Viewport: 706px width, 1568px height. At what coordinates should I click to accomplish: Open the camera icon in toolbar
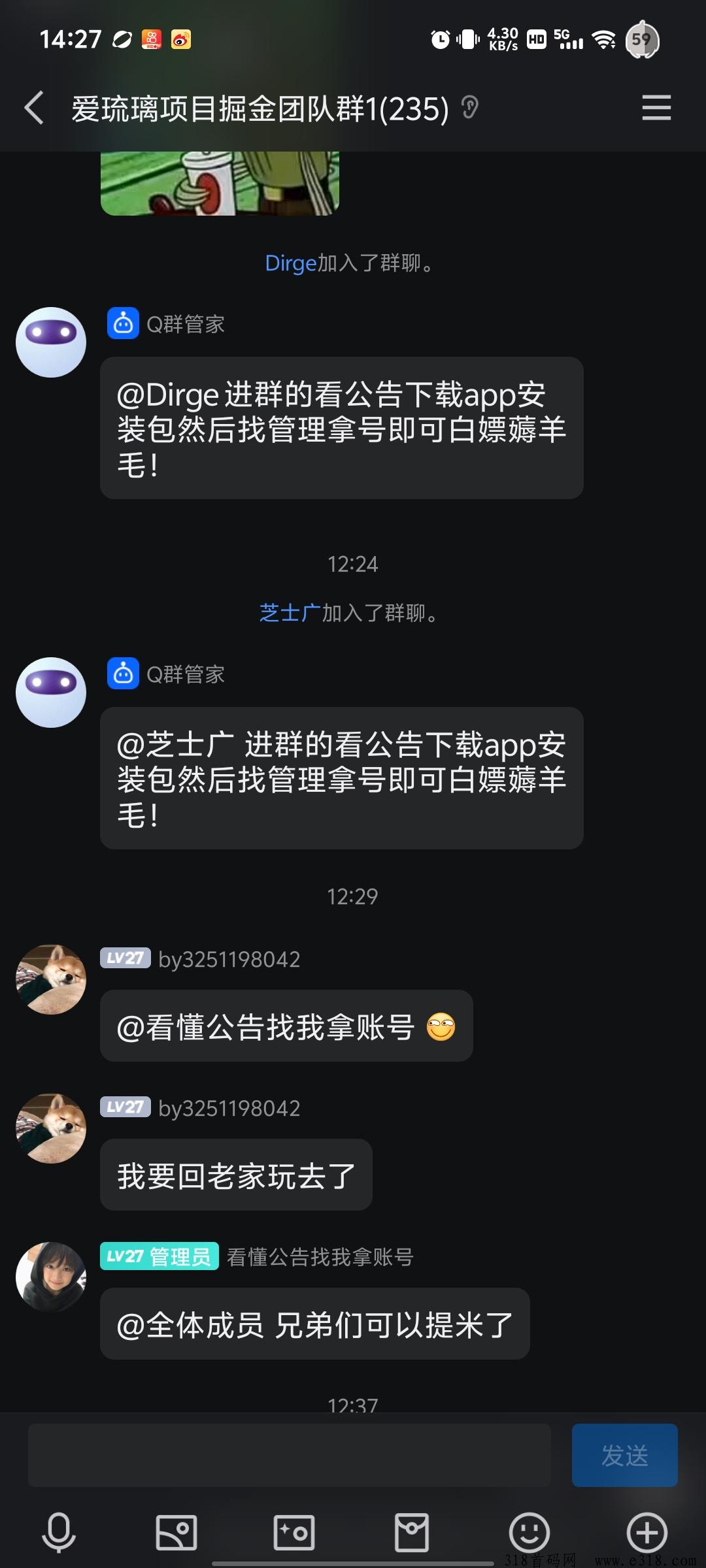(x=294, y=1532)
